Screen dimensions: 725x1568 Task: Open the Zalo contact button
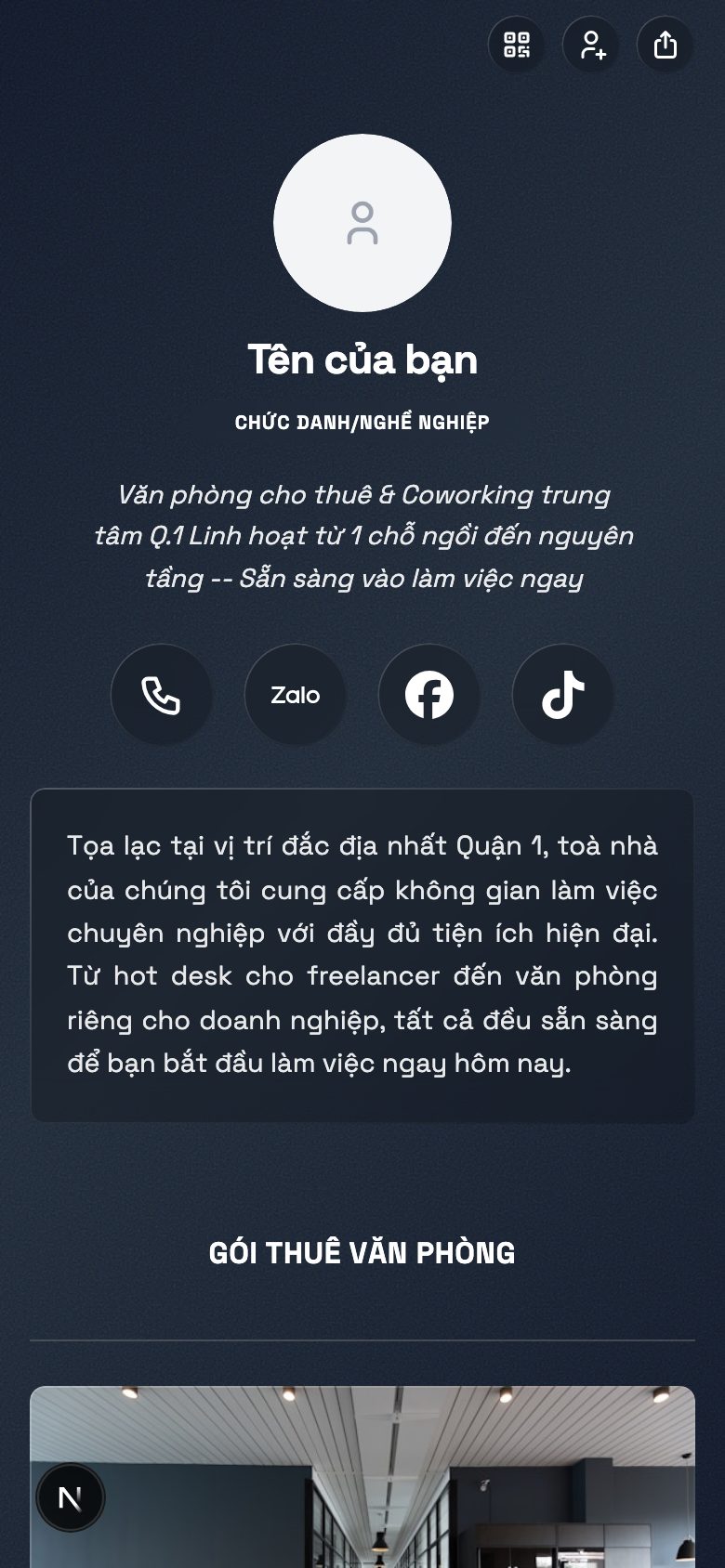click(x=295, y=695)
